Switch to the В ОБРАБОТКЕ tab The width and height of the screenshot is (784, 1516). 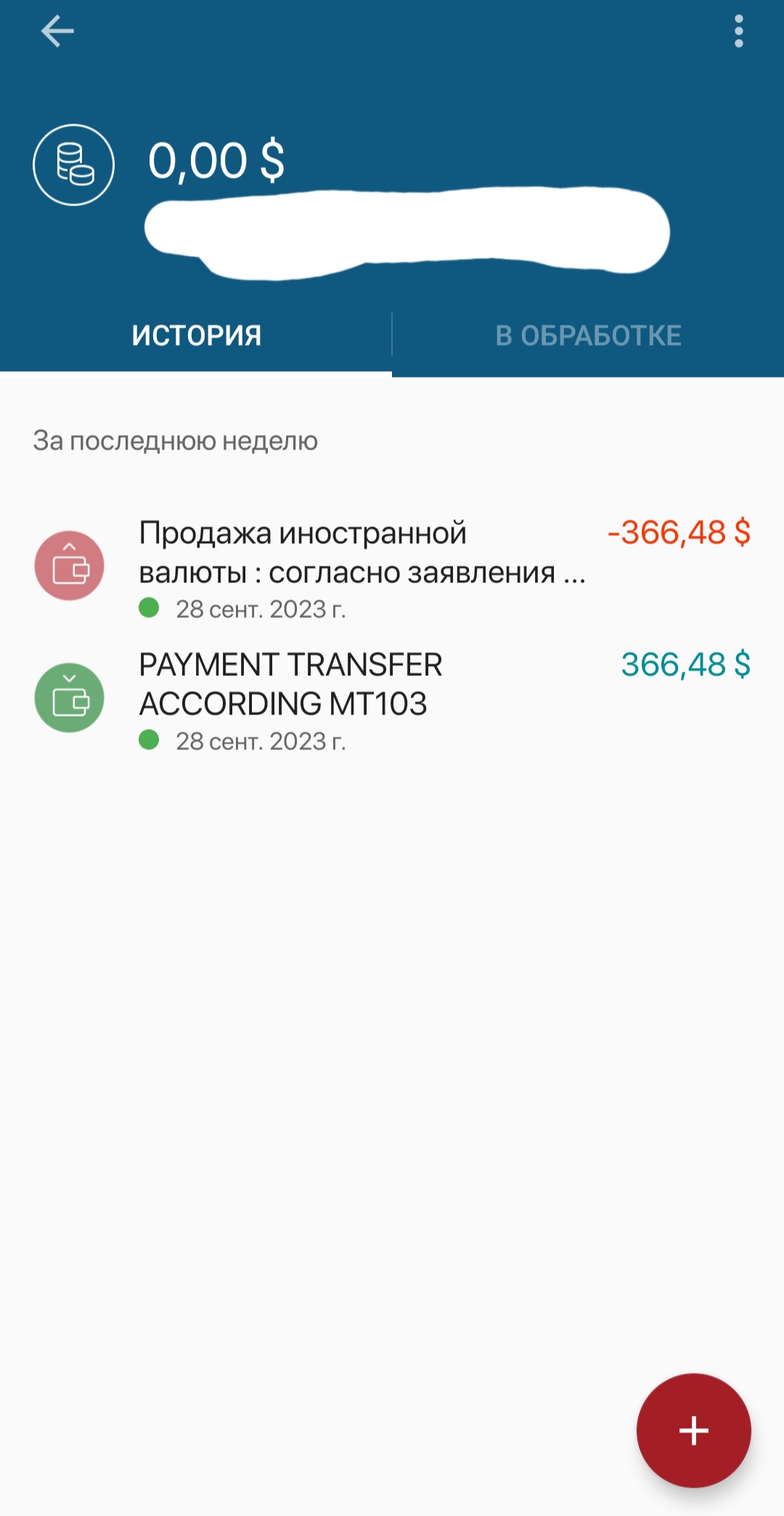pos(588,335)
